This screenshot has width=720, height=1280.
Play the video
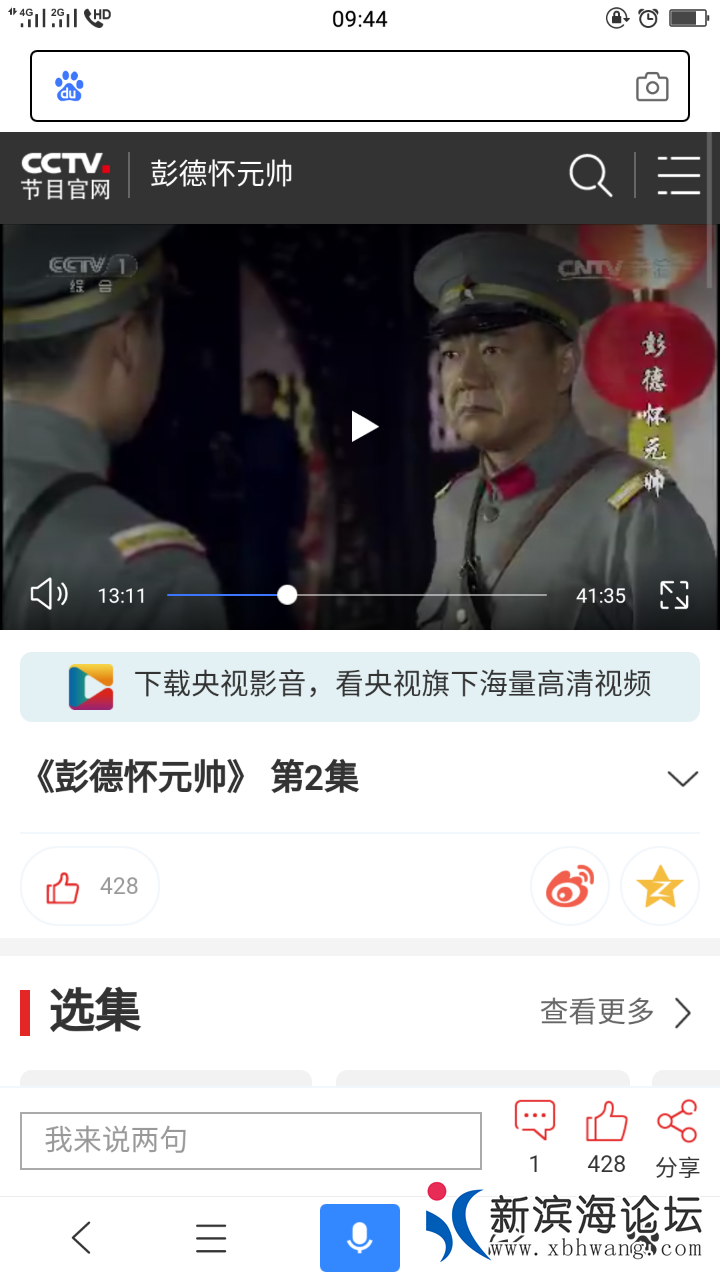click(363, 427)
